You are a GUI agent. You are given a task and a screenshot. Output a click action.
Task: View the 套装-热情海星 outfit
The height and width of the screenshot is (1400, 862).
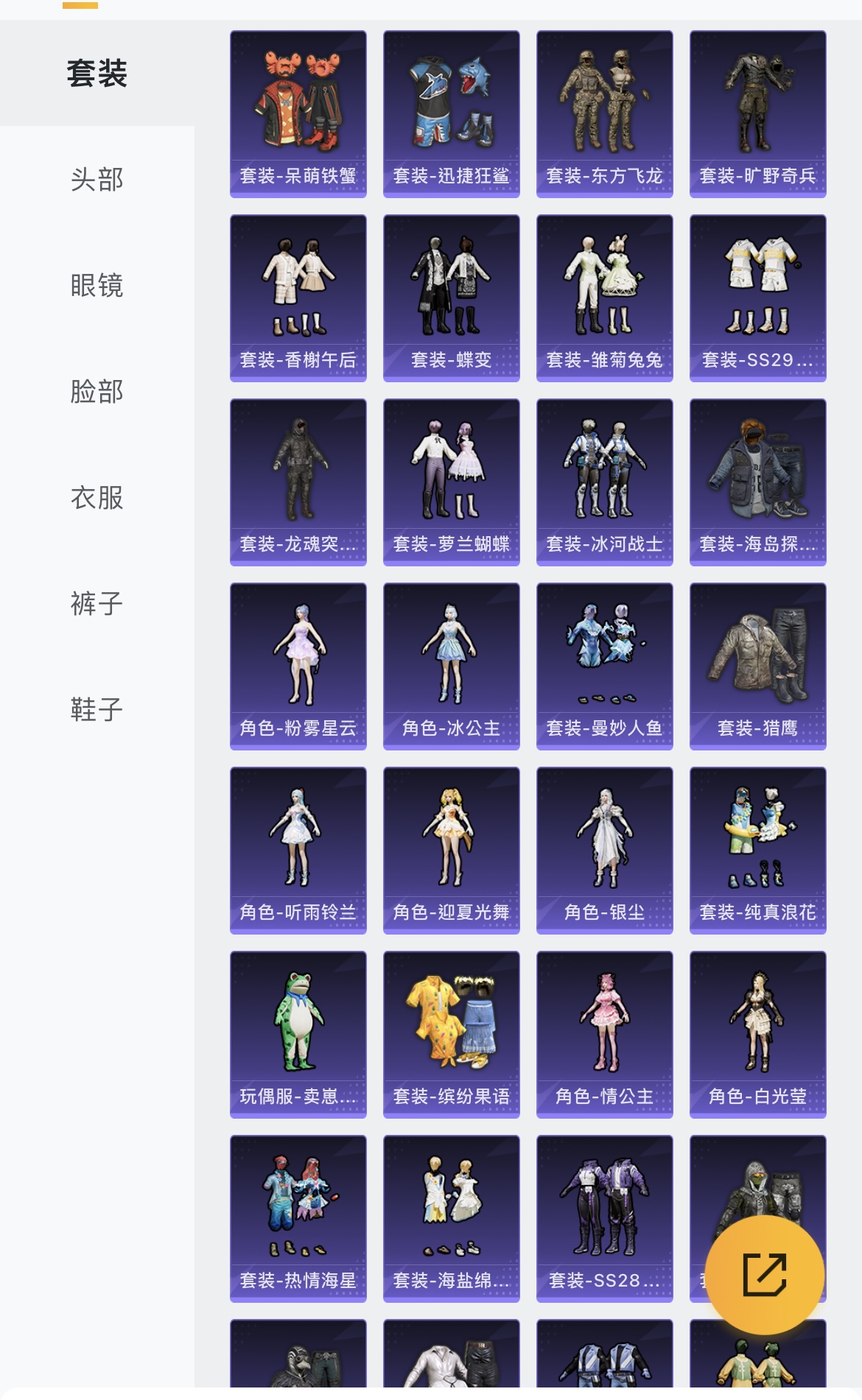[298, 1219]
